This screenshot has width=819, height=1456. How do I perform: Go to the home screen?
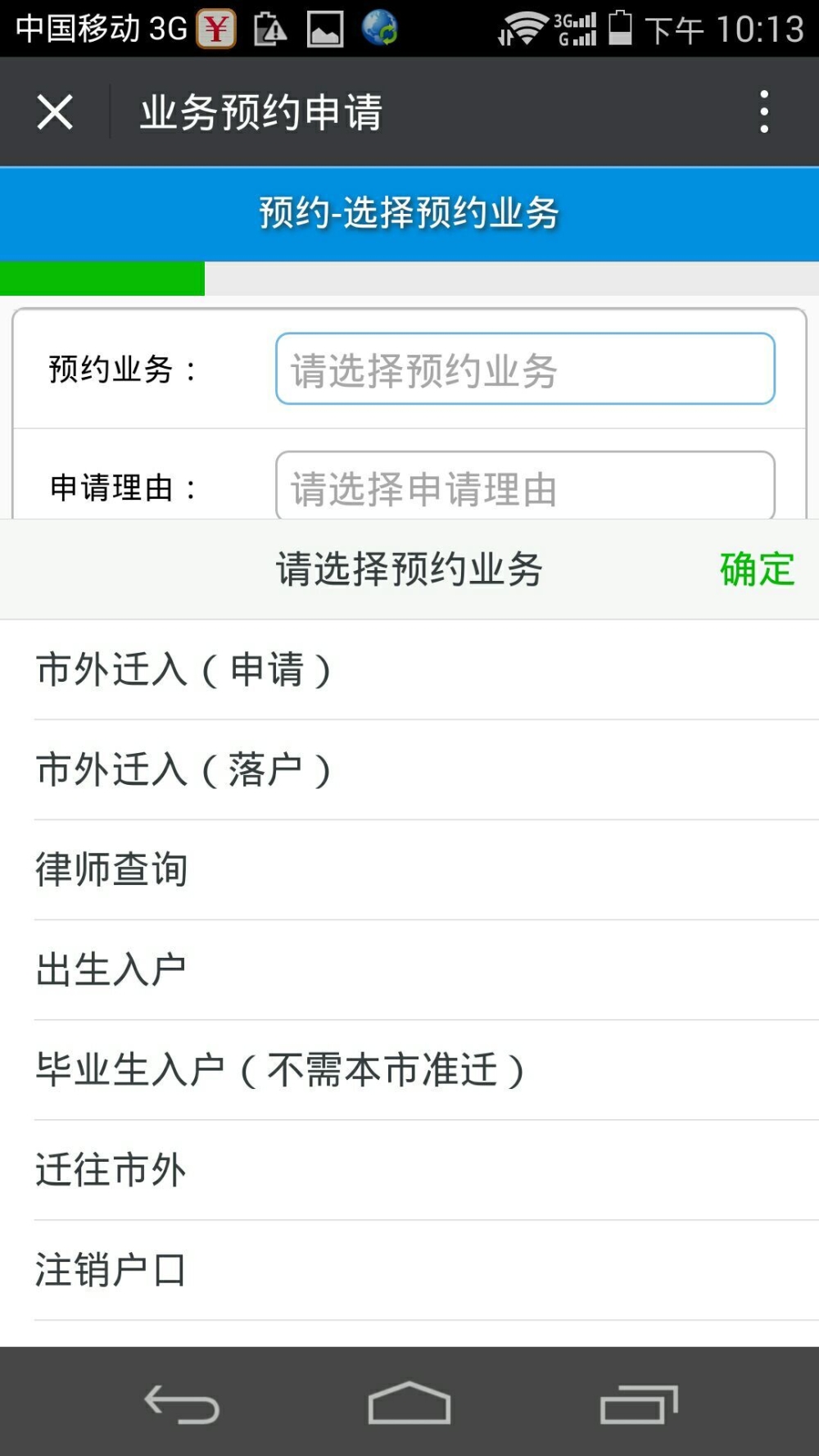[409, 1403]
